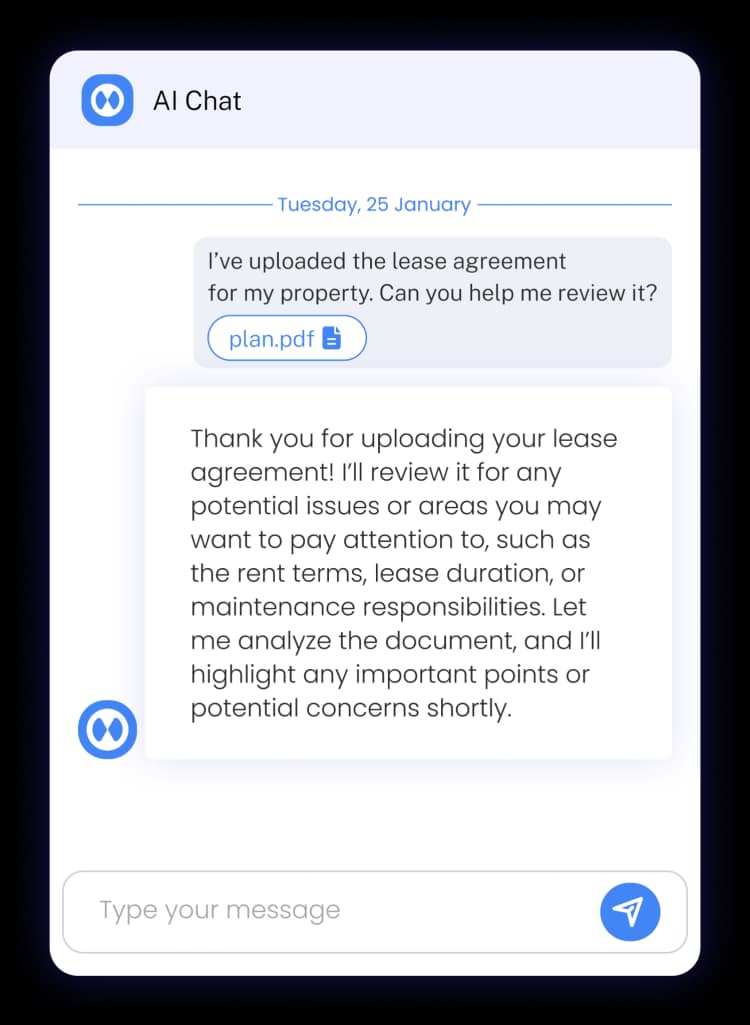Screen dimensions: 750x1025
Task: Open the plan.pdf attachment
Action: [x=286, y=339]
